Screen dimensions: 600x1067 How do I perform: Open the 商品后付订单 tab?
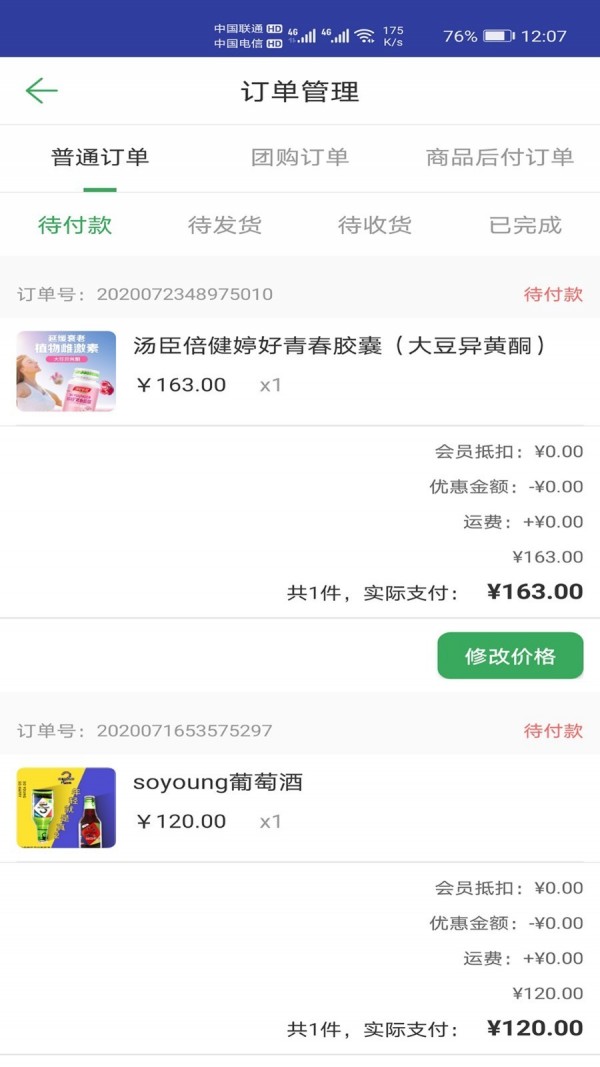(x=499, y=158)
